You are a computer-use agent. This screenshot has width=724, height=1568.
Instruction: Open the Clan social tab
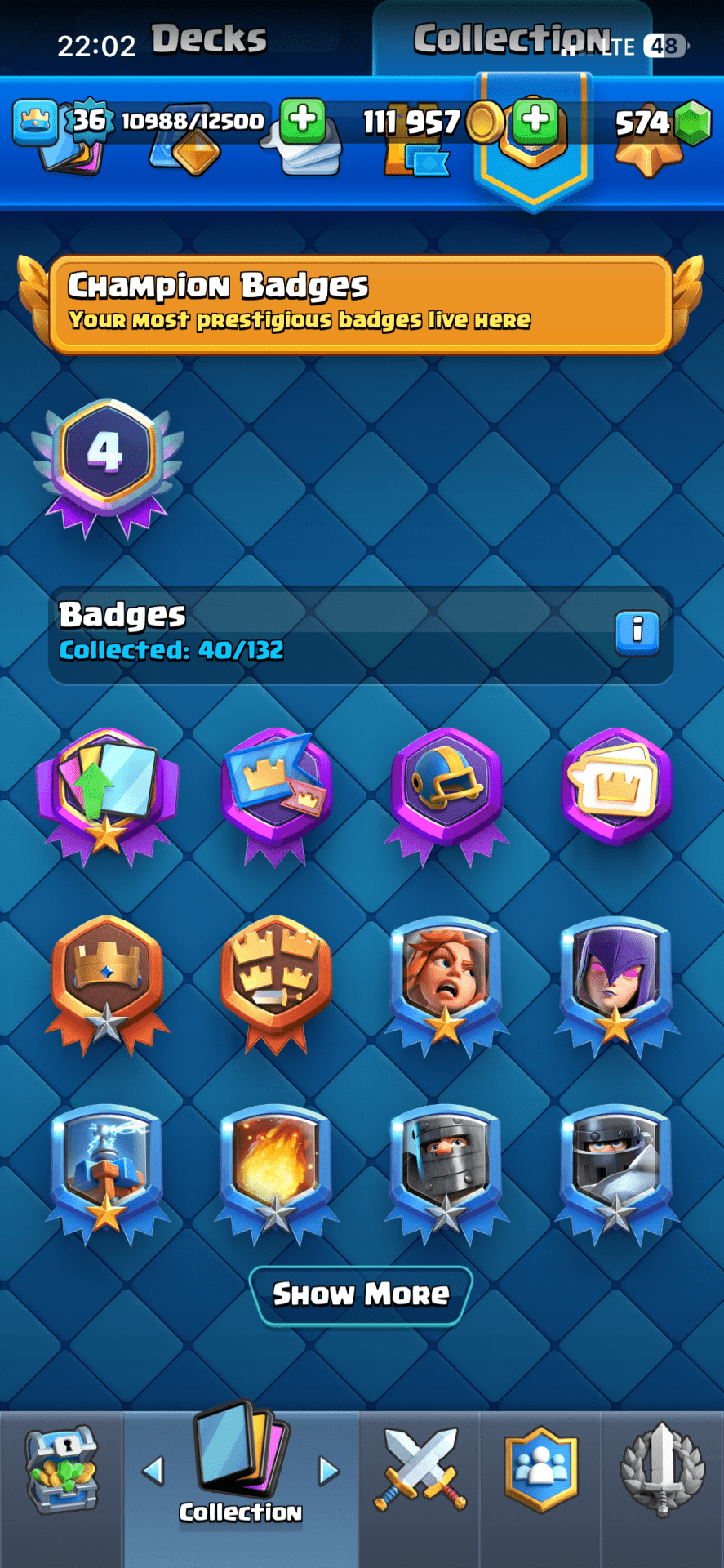coord(540,1470)
